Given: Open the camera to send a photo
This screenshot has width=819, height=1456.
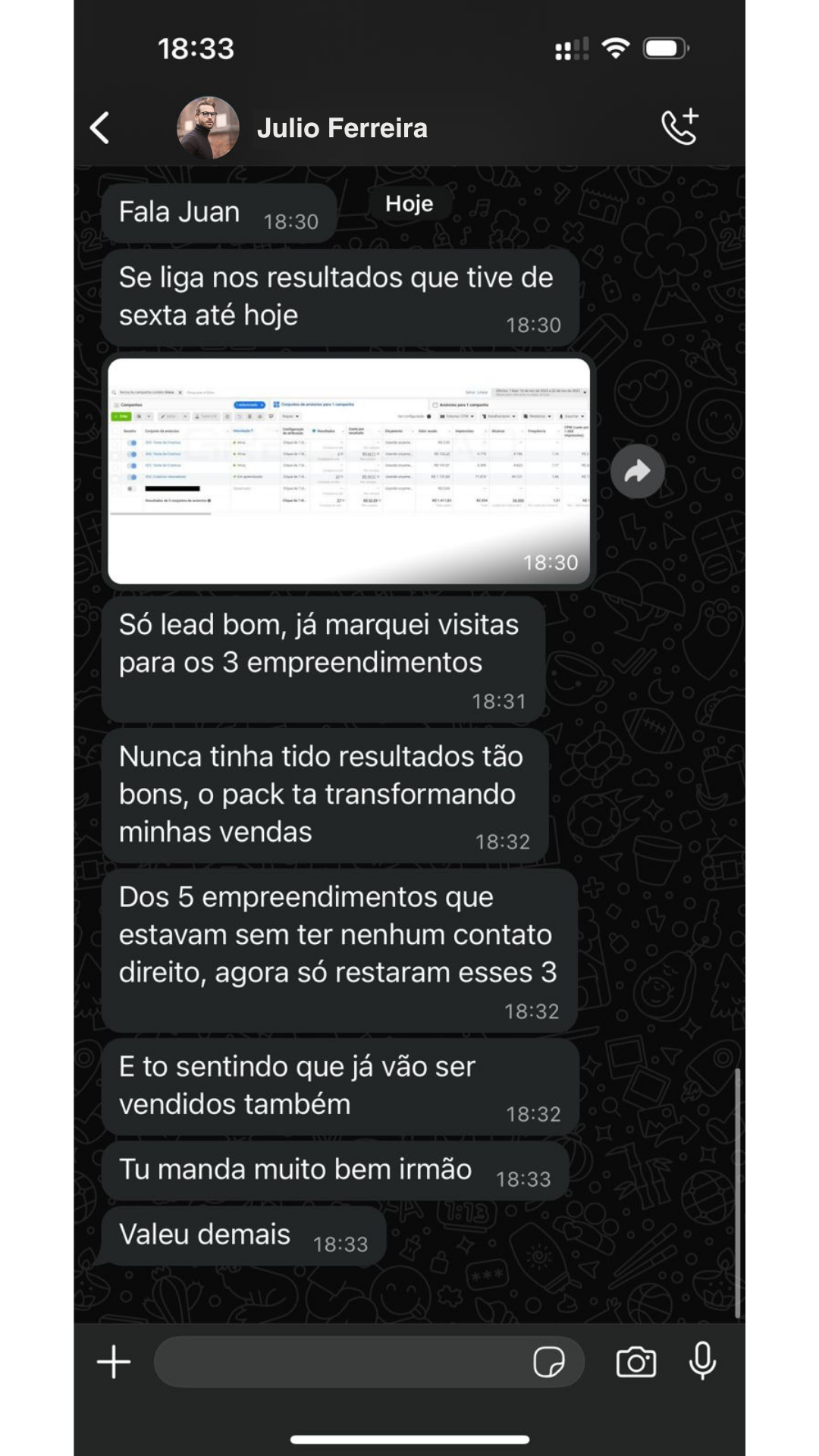Looking at the screenshot, I should tap(635, 1362).
